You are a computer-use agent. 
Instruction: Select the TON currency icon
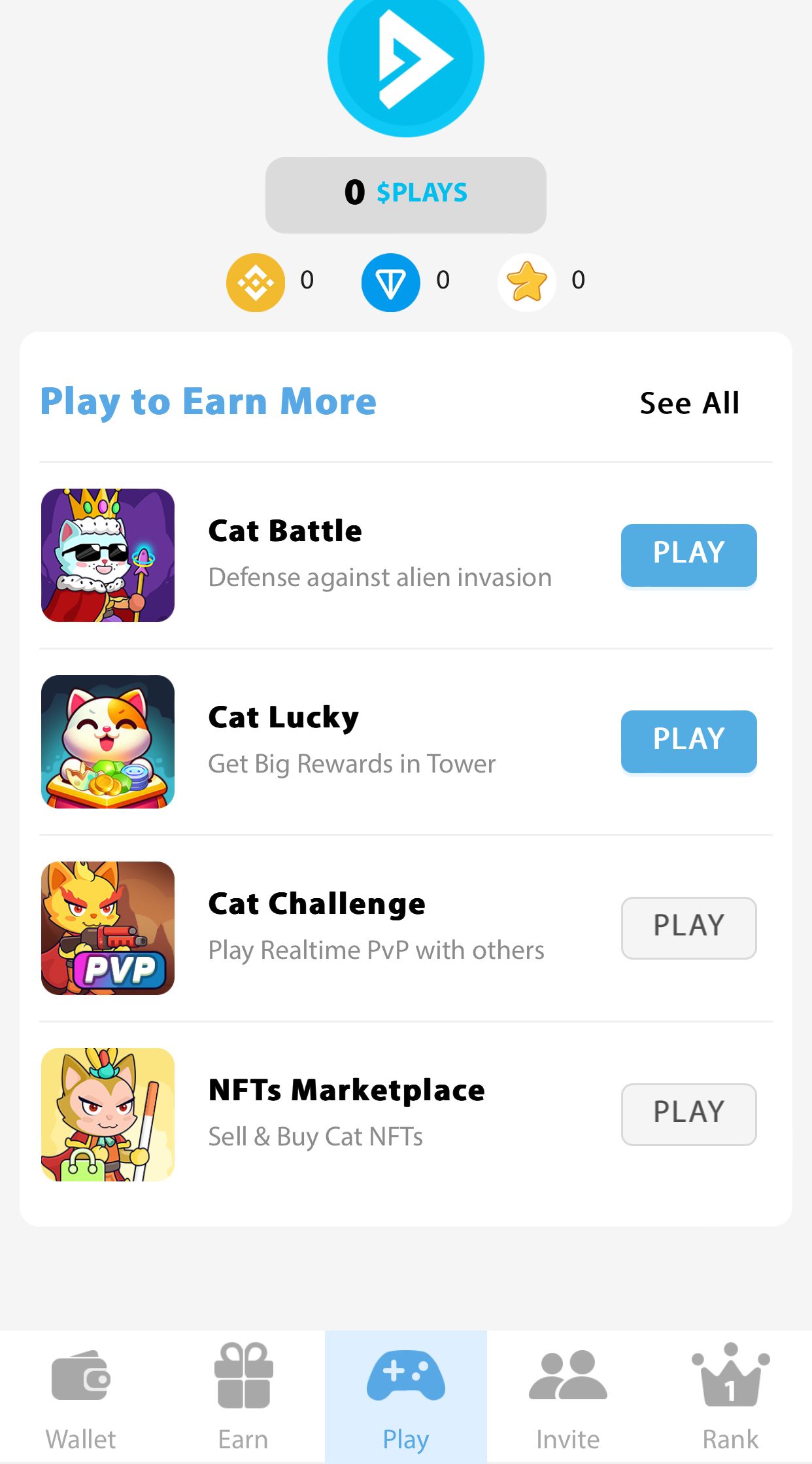pyautogui.click(x=390, y=281)
